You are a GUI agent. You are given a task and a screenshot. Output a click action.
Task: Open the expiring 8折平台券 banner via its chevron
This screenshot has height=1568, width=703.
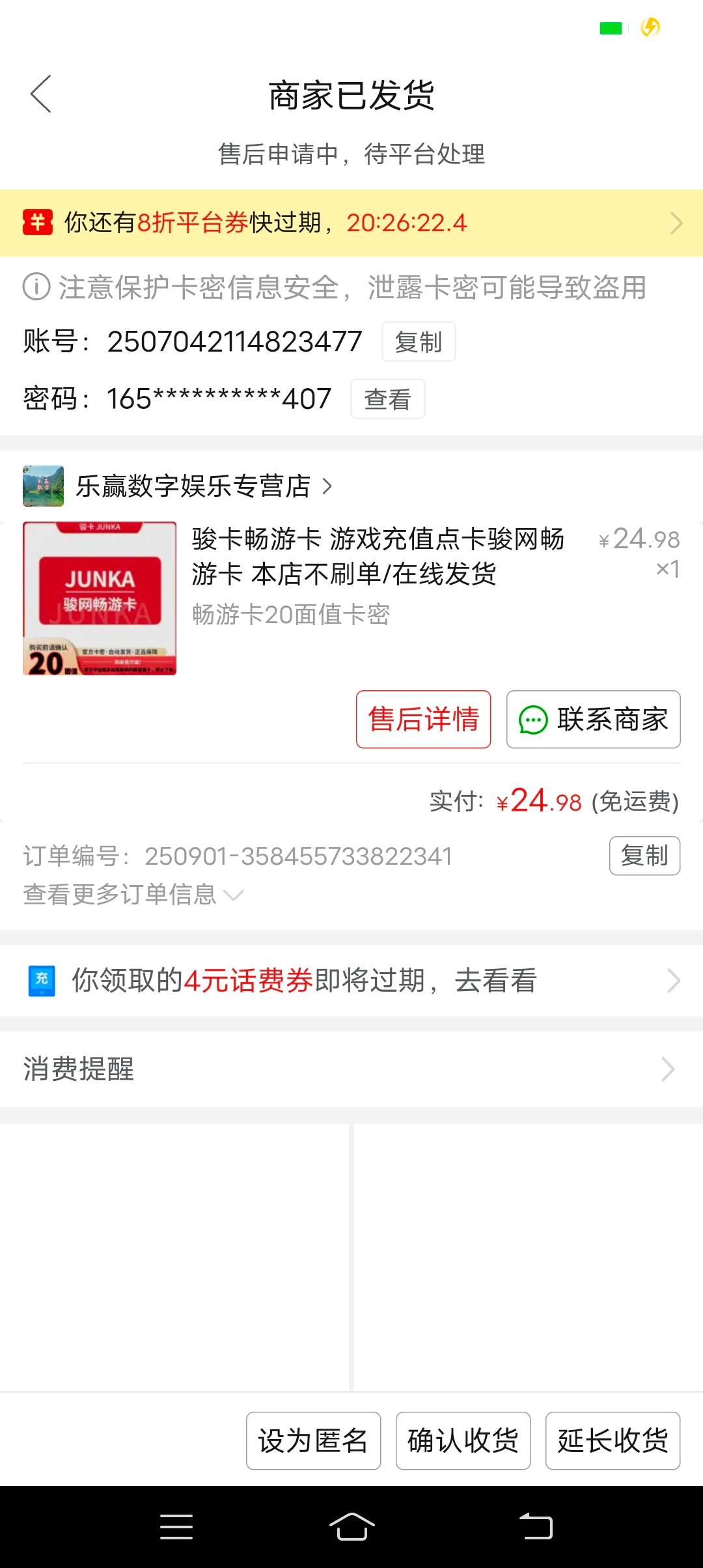[675, 222]
